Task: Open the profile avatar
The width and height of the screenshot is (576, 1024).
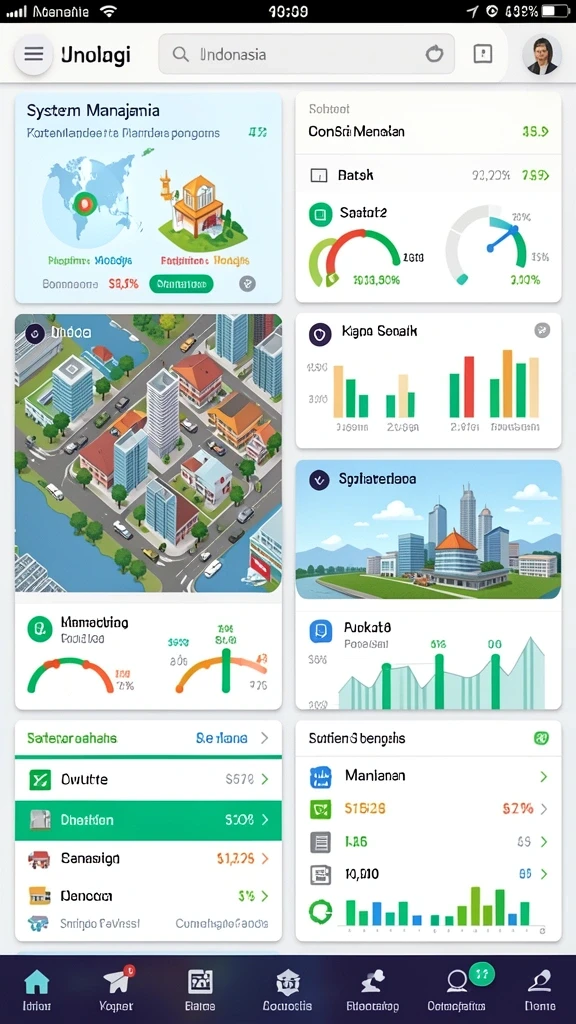Action: (x=542, y=54)
